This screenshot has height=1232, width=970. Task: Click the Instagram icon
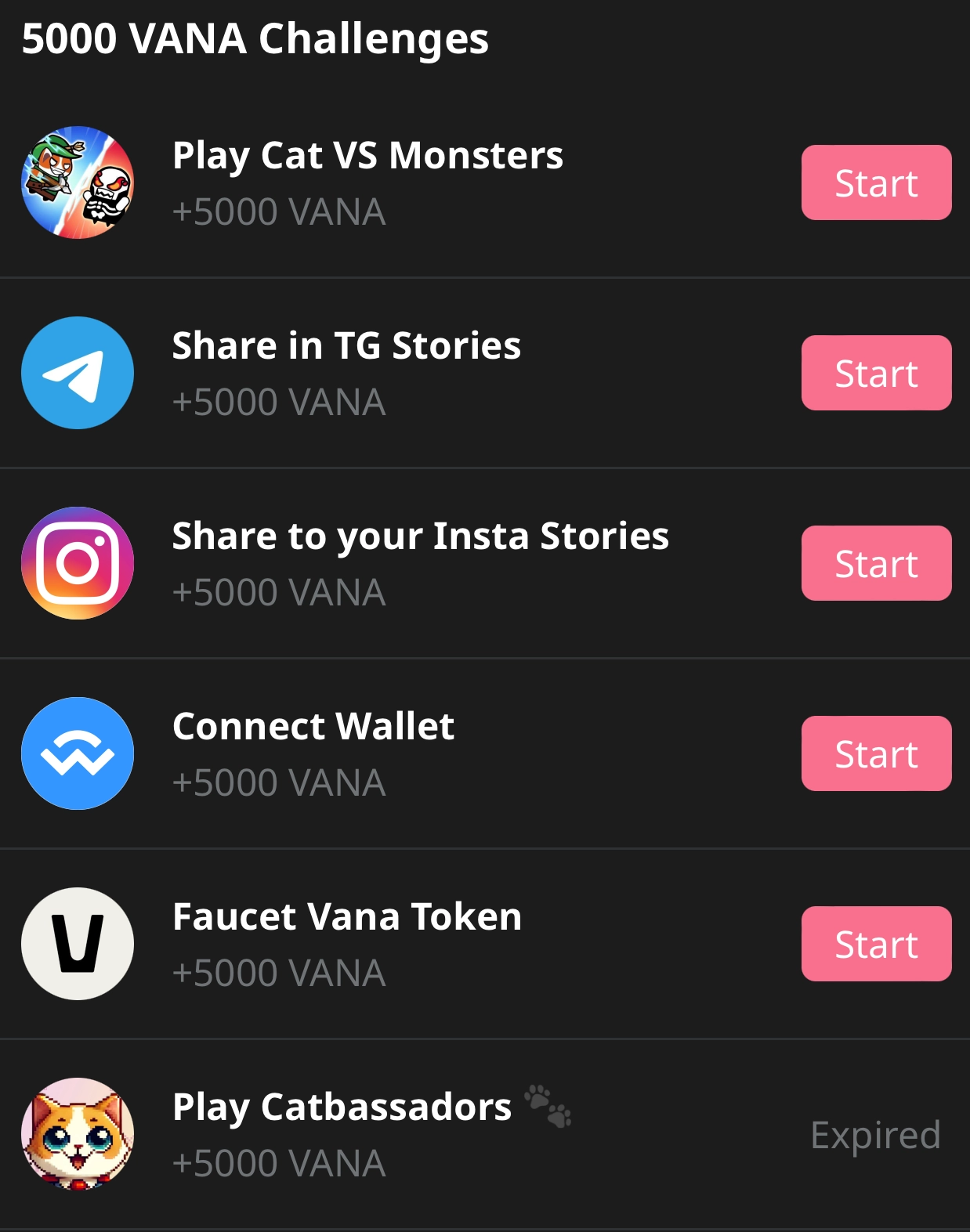click(x=76, y=562)
